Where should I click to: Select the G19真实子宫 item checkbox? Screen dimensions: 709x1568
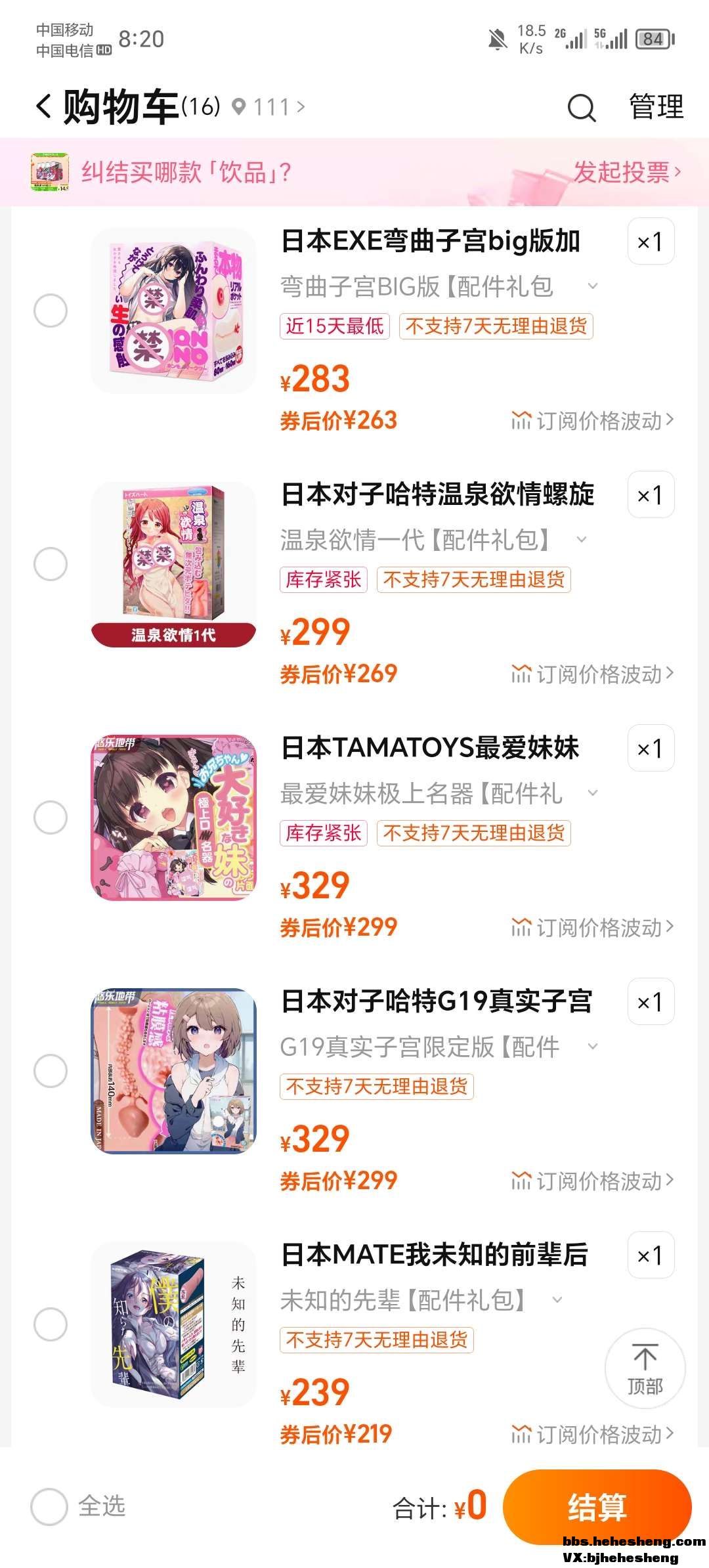point(51,1071)
